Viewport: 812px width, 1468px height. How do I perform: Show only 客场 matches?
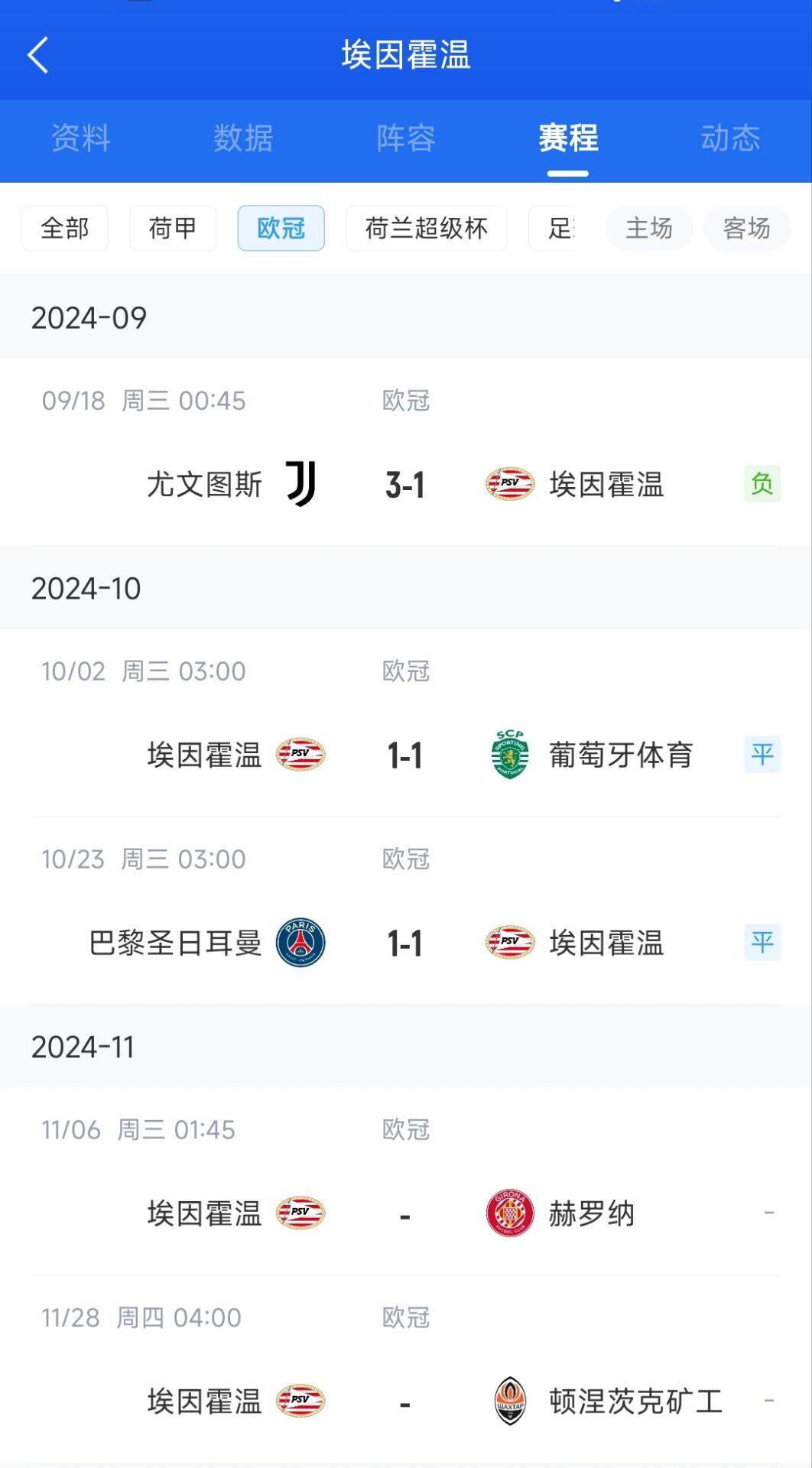coord(746,228)
